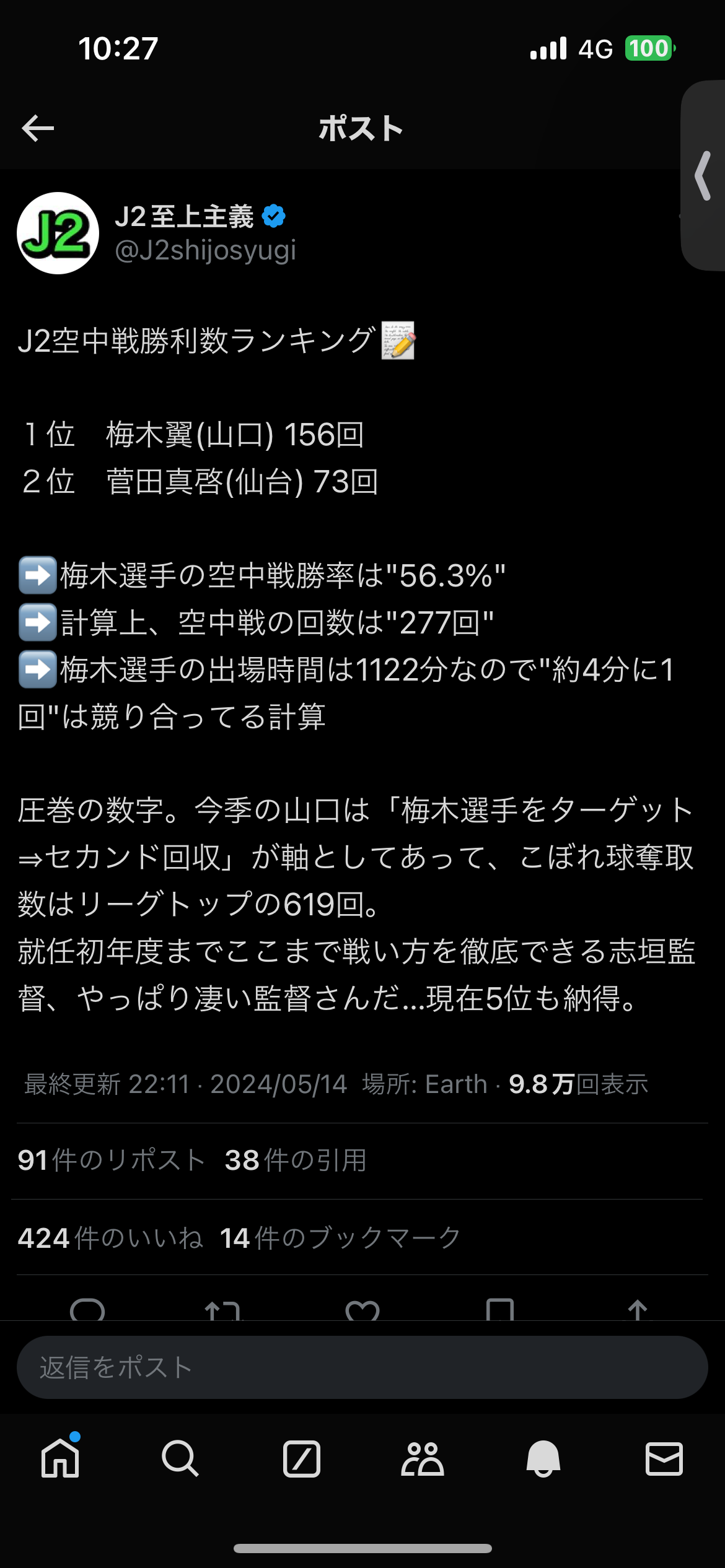This screenshot has height=1568, width=725.
Task: Repost this J2 ranking post
Action: (222, 1309)
